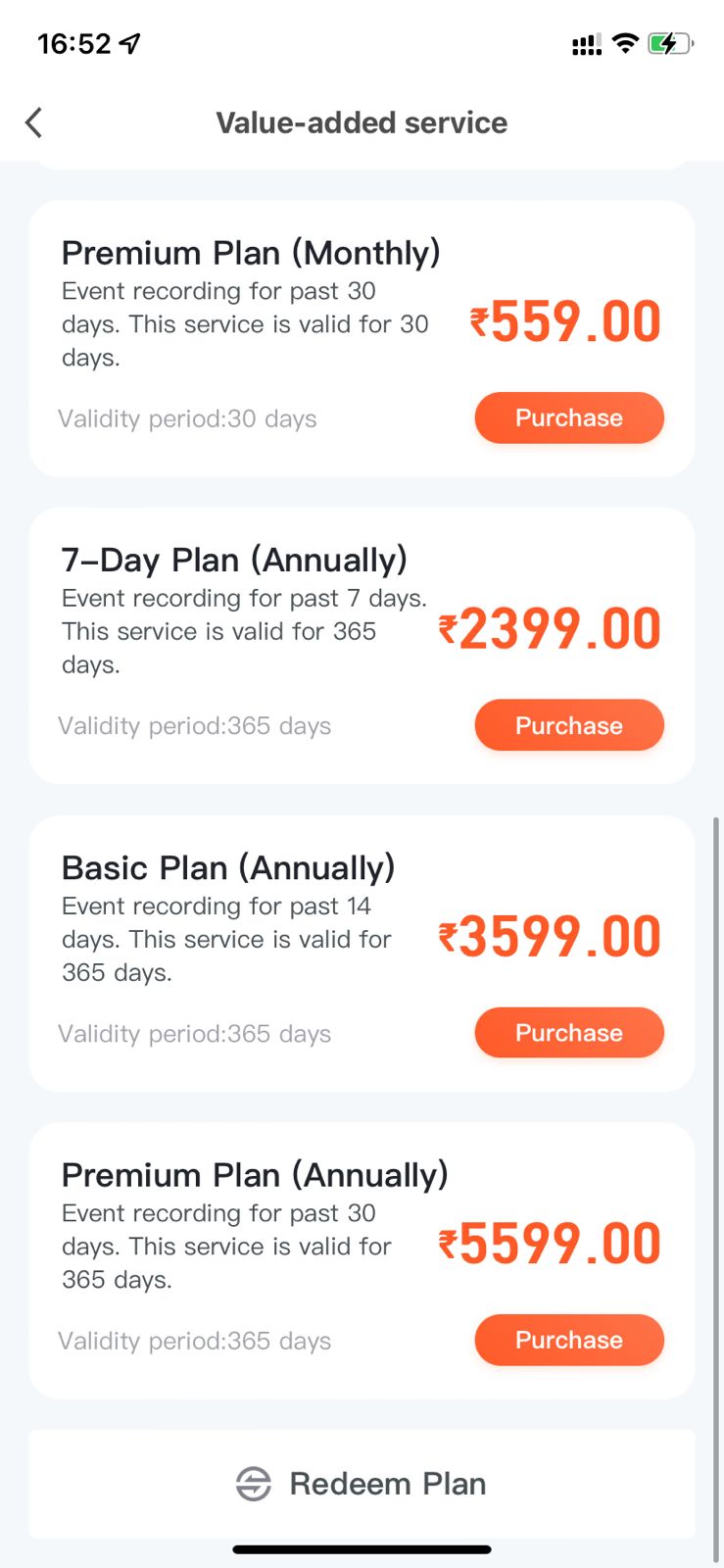
Task: Buy the Premium Plan (Annually)
Action: point(569,1340)
